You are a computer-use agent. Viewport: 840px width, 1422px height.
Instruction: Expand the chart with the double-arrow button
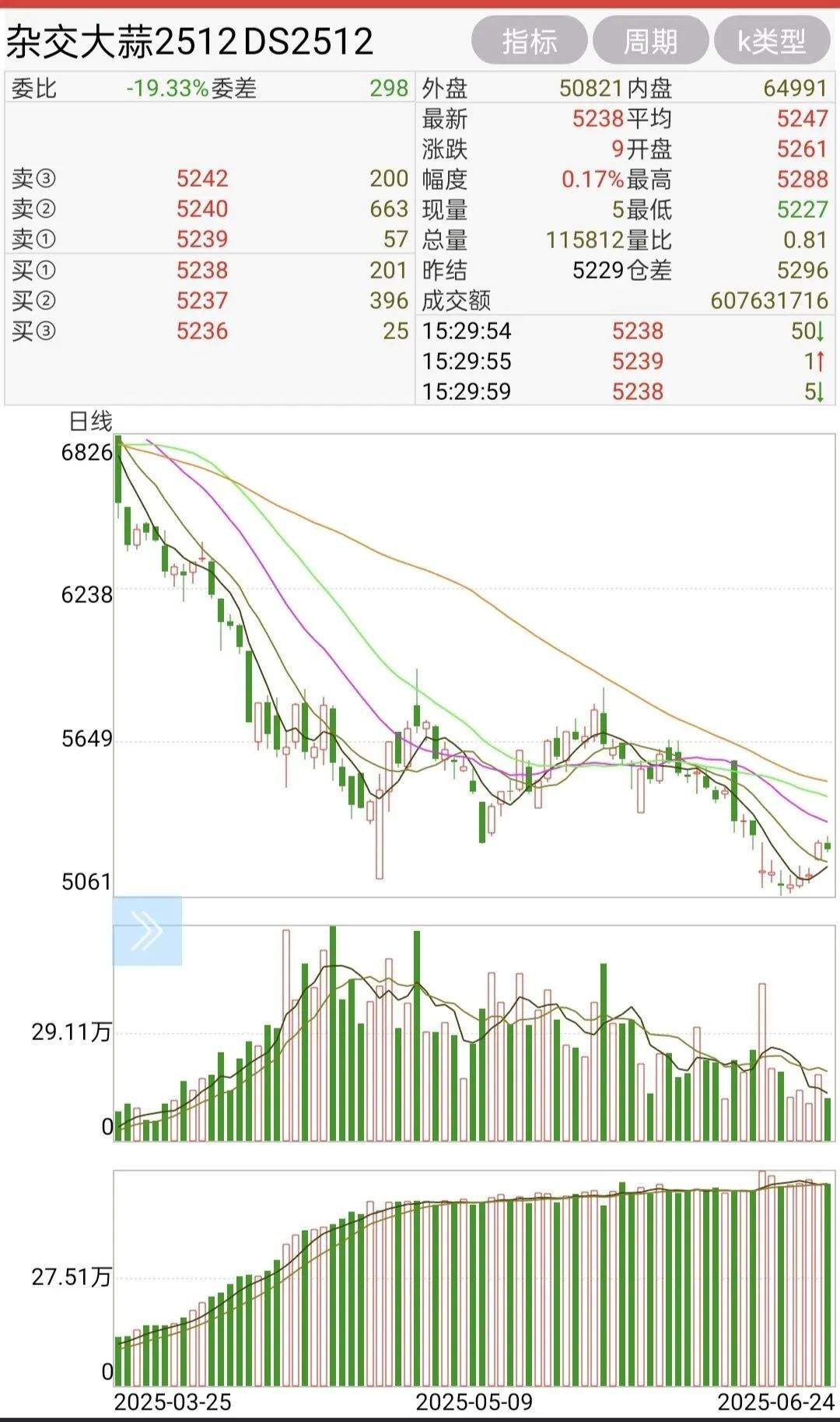(x=147, y=930)
